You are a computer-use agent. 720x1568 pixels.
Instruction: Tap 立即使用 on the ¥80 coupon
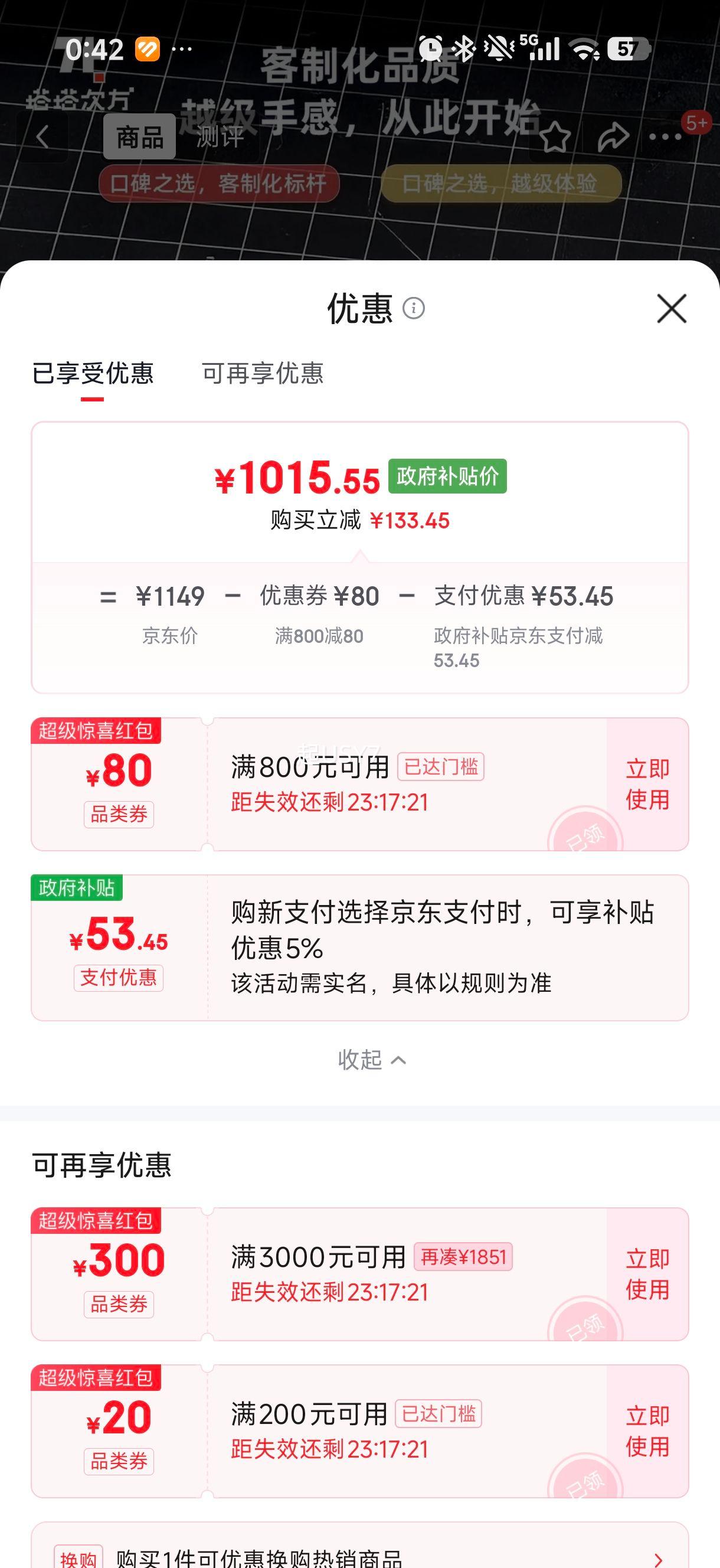646,785
